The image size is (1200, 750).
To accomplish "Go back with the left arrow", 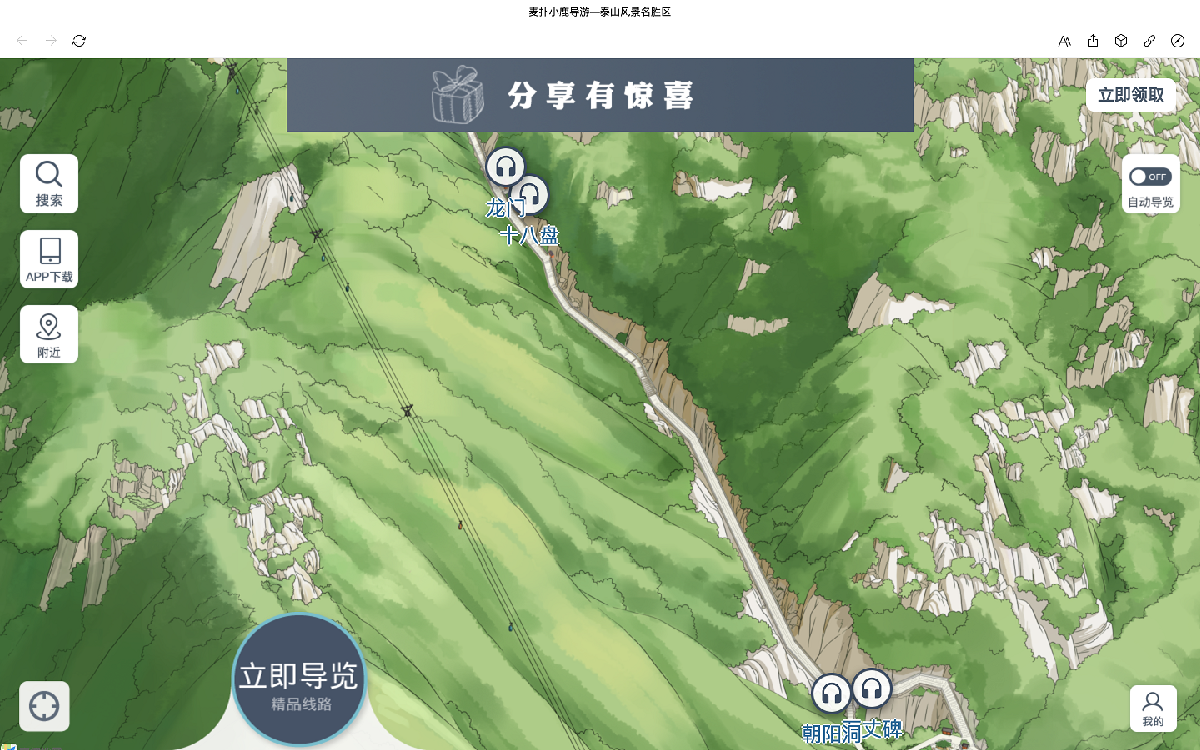I will [x=22, y=41].
